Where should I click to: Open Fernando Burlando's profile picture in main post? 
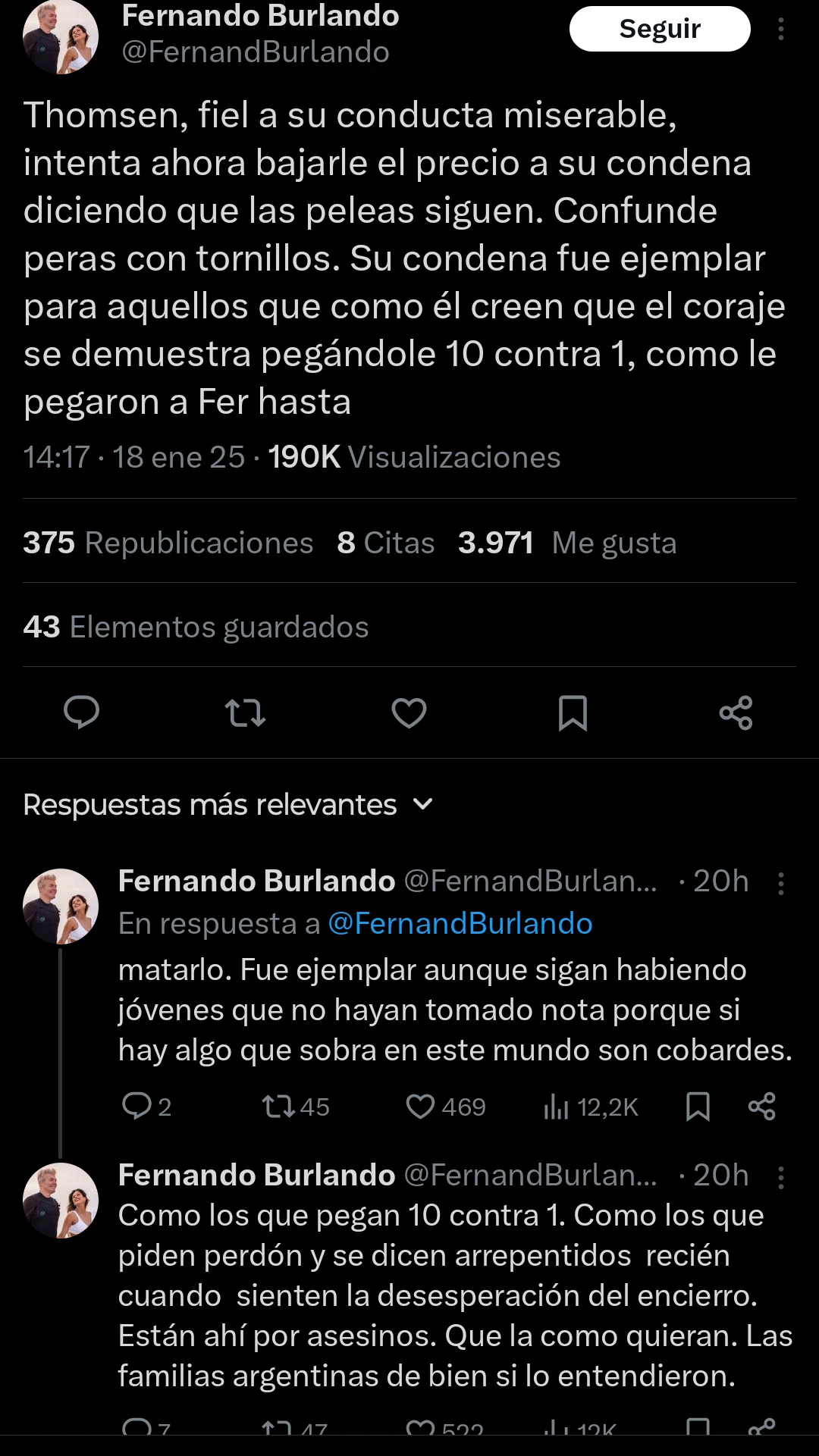tap(61, 36)
